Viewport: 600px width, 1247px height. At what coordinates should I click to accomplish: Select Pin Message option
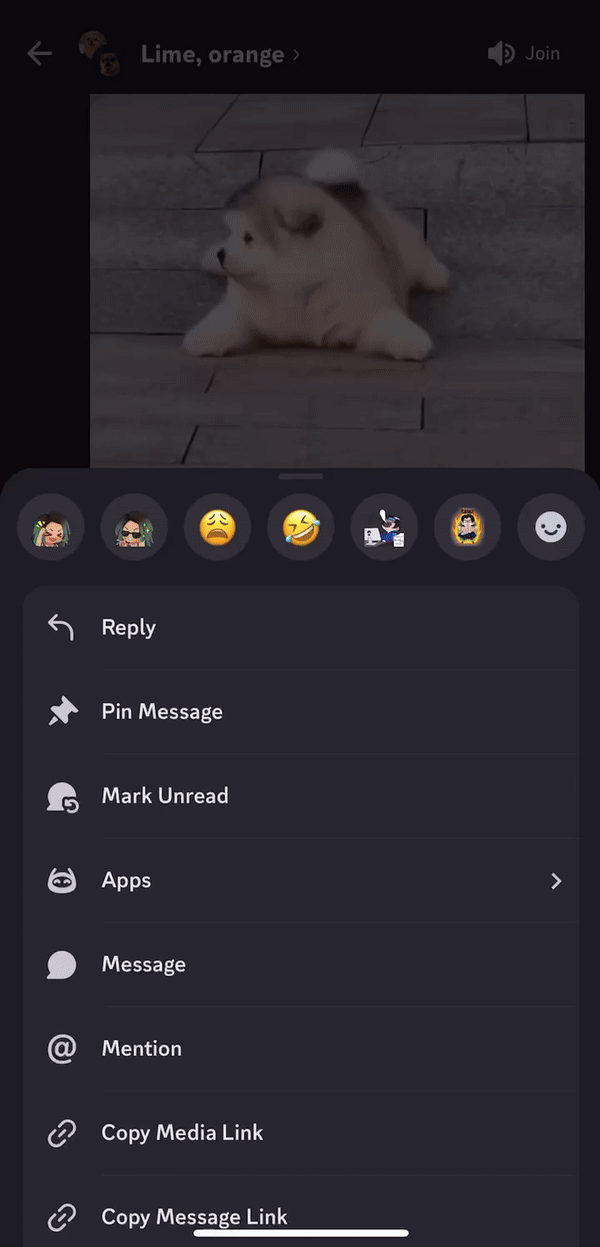click(161, 711)
